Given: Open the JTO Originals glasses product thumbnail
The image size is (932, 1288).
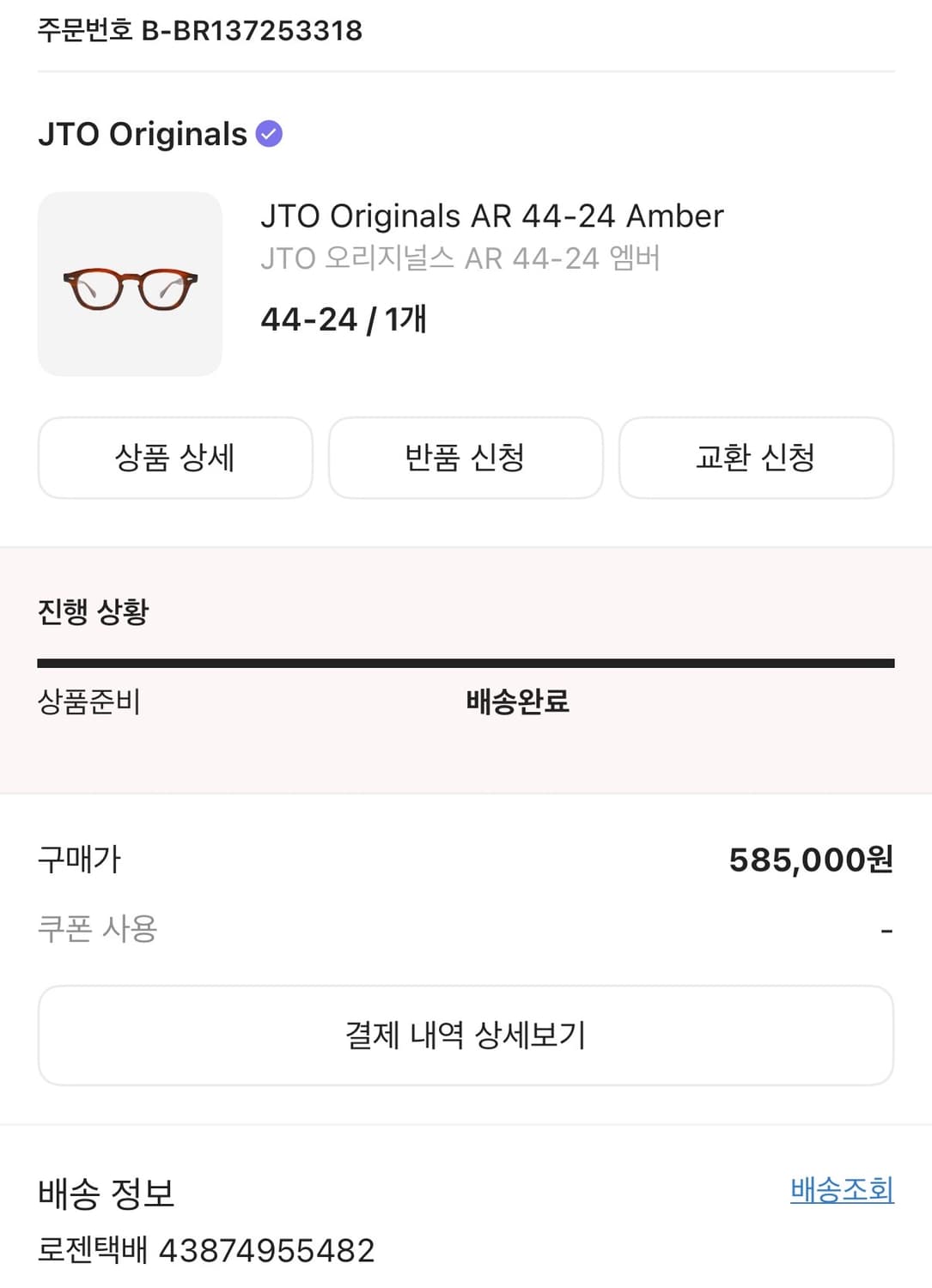Looking at the screenshot, I should [129, 282].
